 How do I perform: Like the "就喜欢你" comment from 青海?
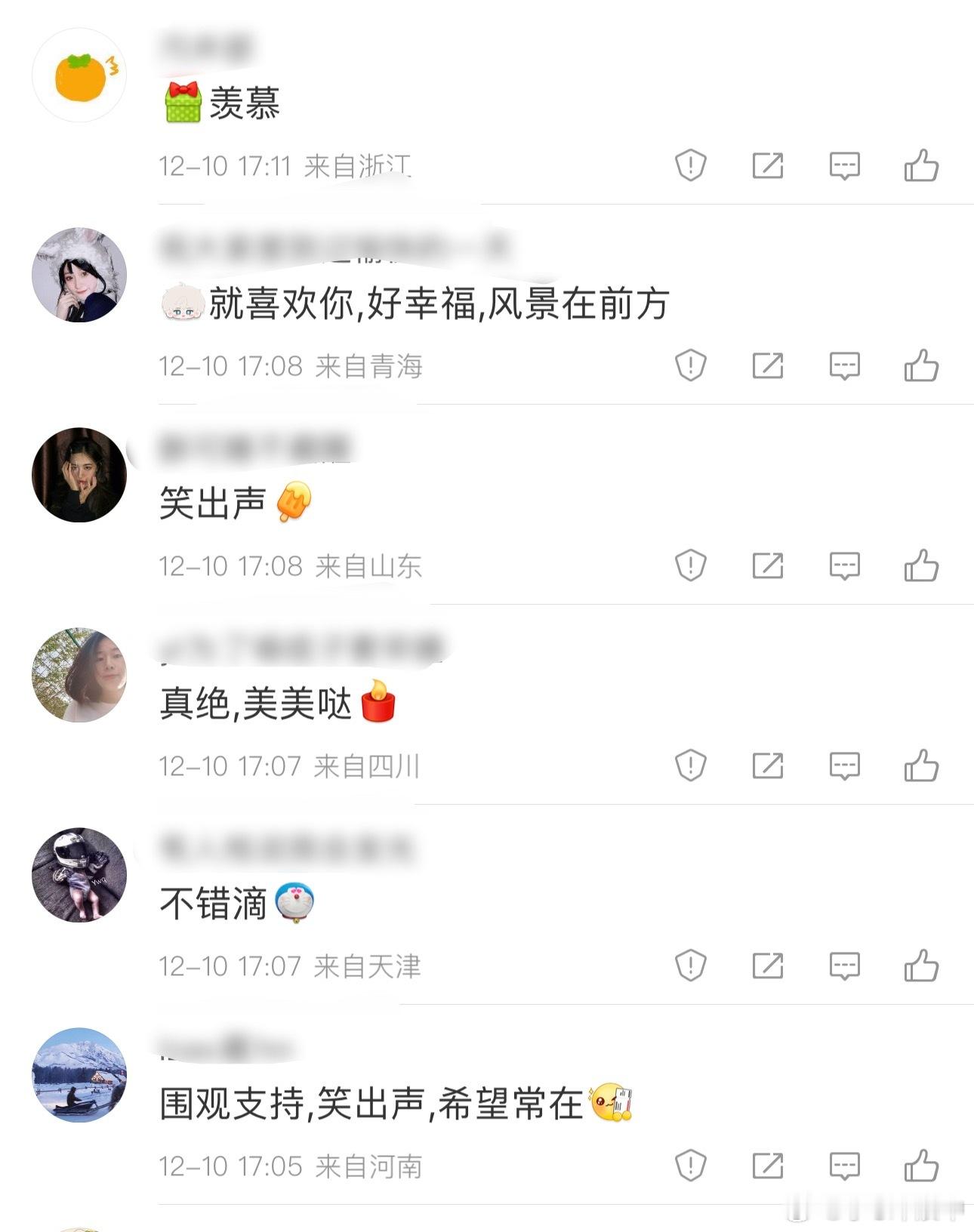point(923,368)
